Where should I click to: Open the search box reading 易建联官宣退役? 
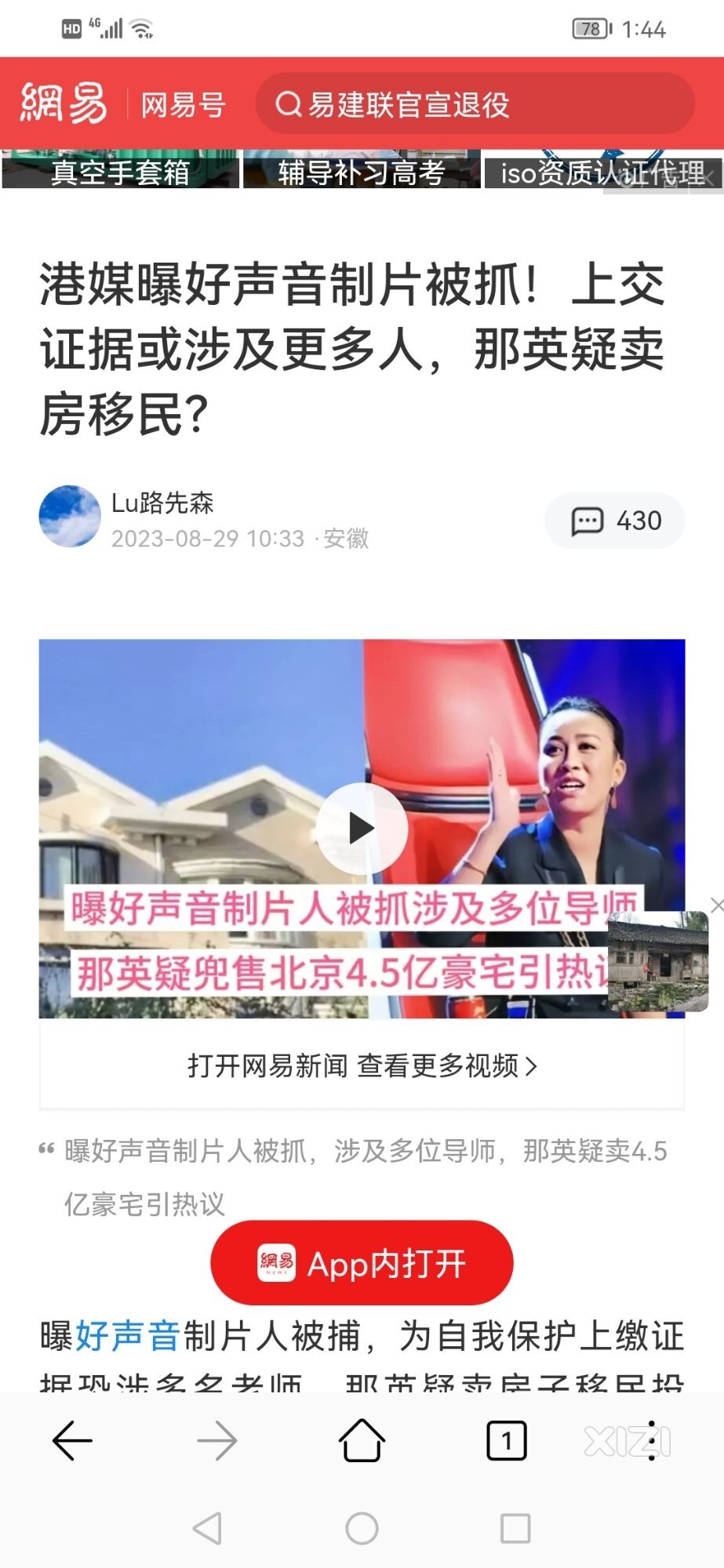pos(475,104)
